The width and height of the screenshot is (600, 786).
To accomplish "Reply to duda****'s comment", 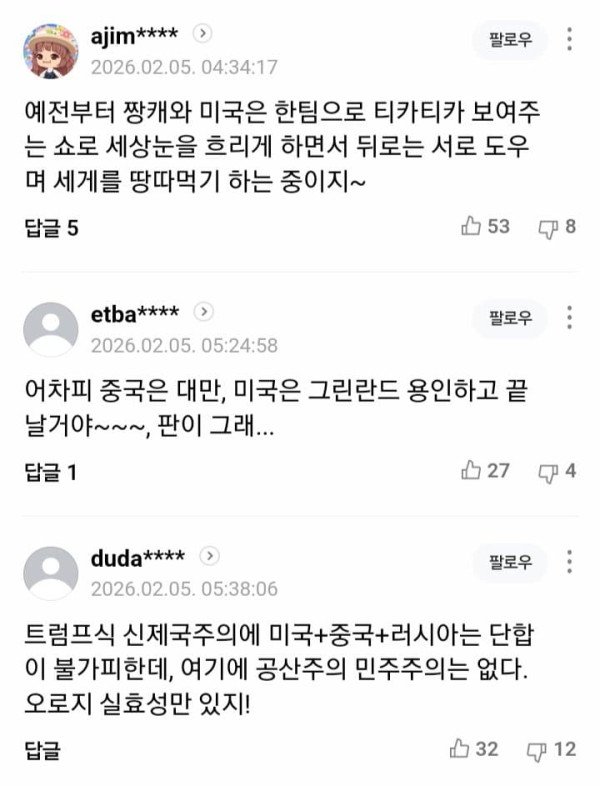I will [41, 749].
